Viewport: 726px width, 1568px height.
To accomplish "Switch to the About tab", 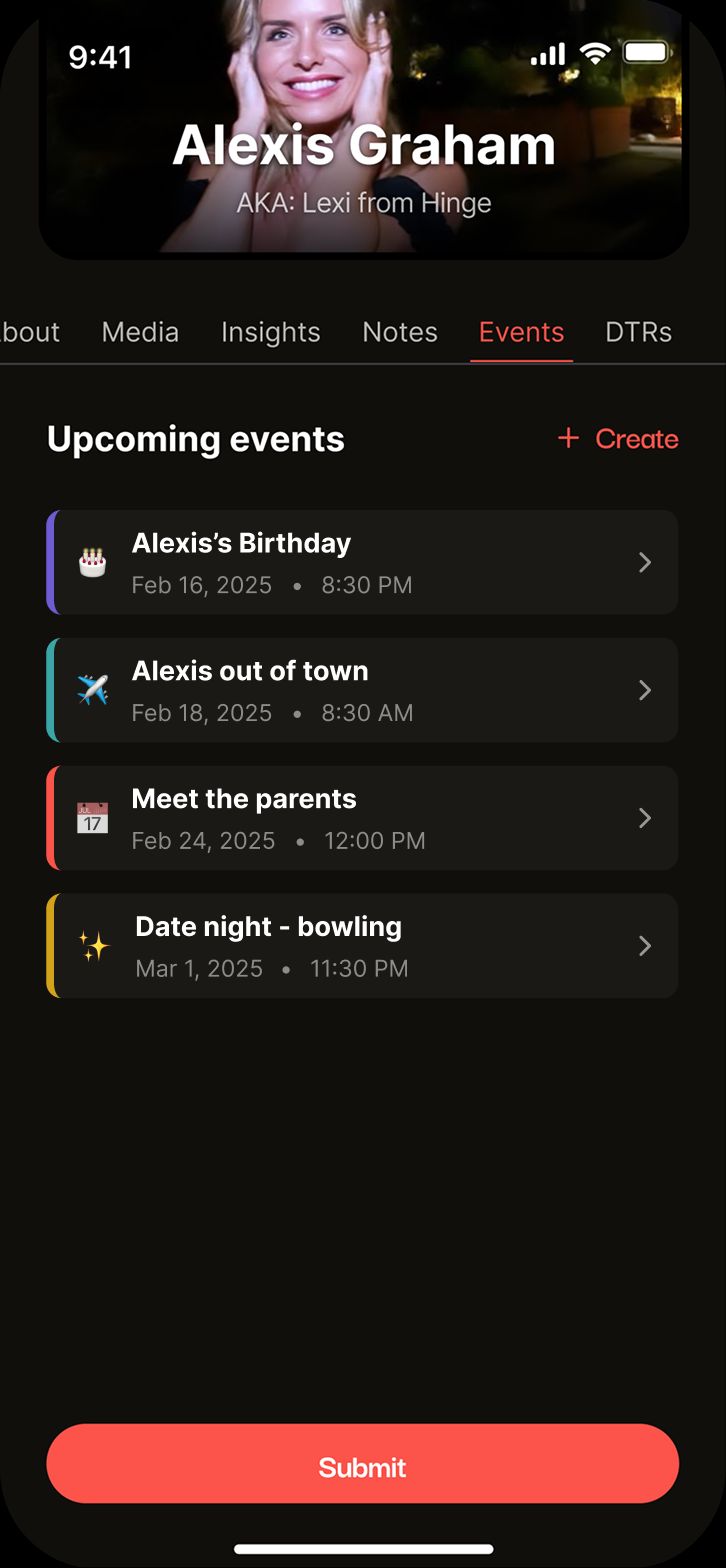I will [x=30, y=332].
